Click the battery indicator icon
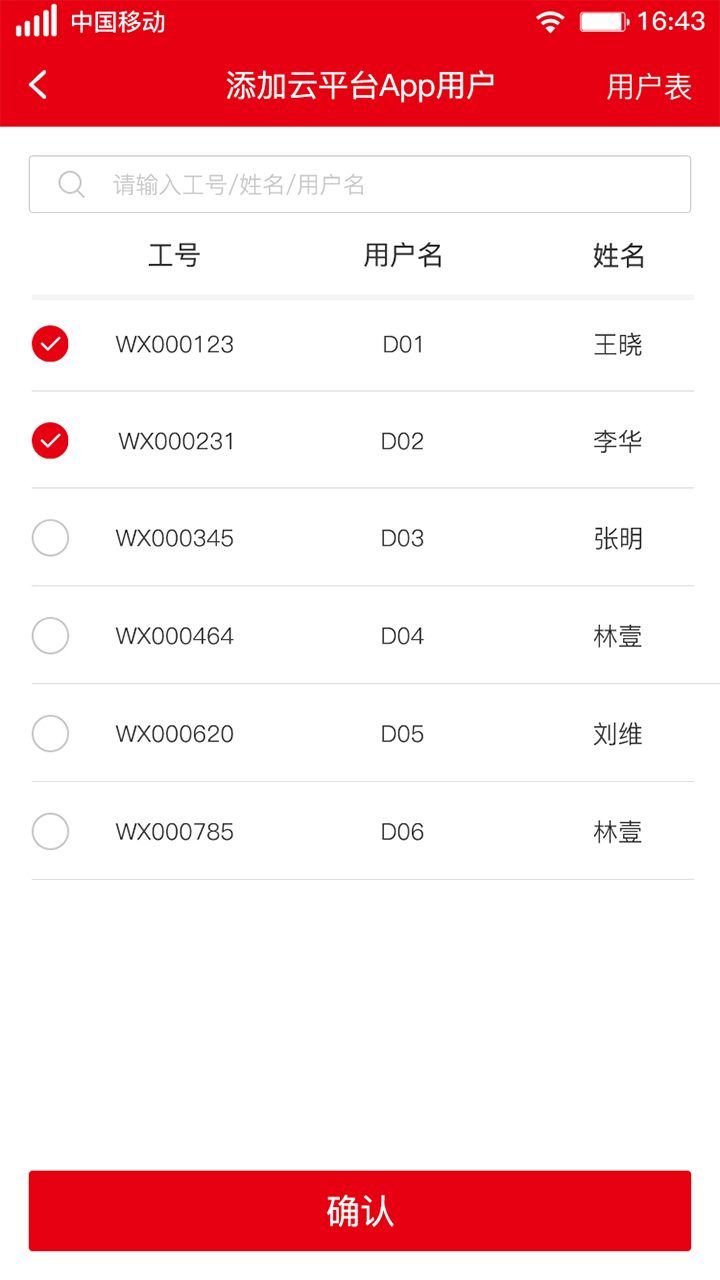Image resolution: width=720 pixels, height=1280 pixels. coord(603,20)
